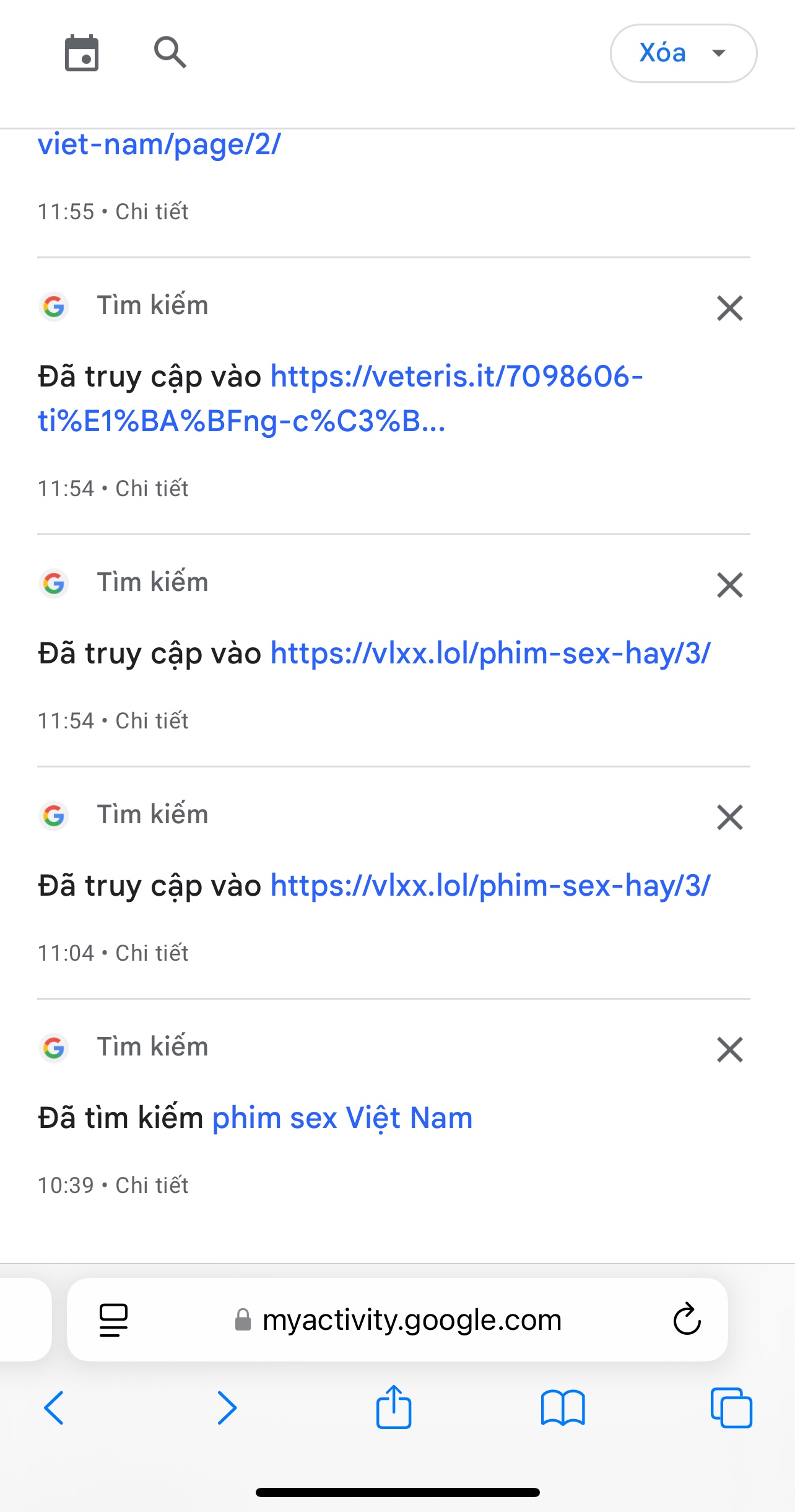Share this page from Safari toolbar
This screenshot has width=795, height=1512.
(x=394, y=1407)
